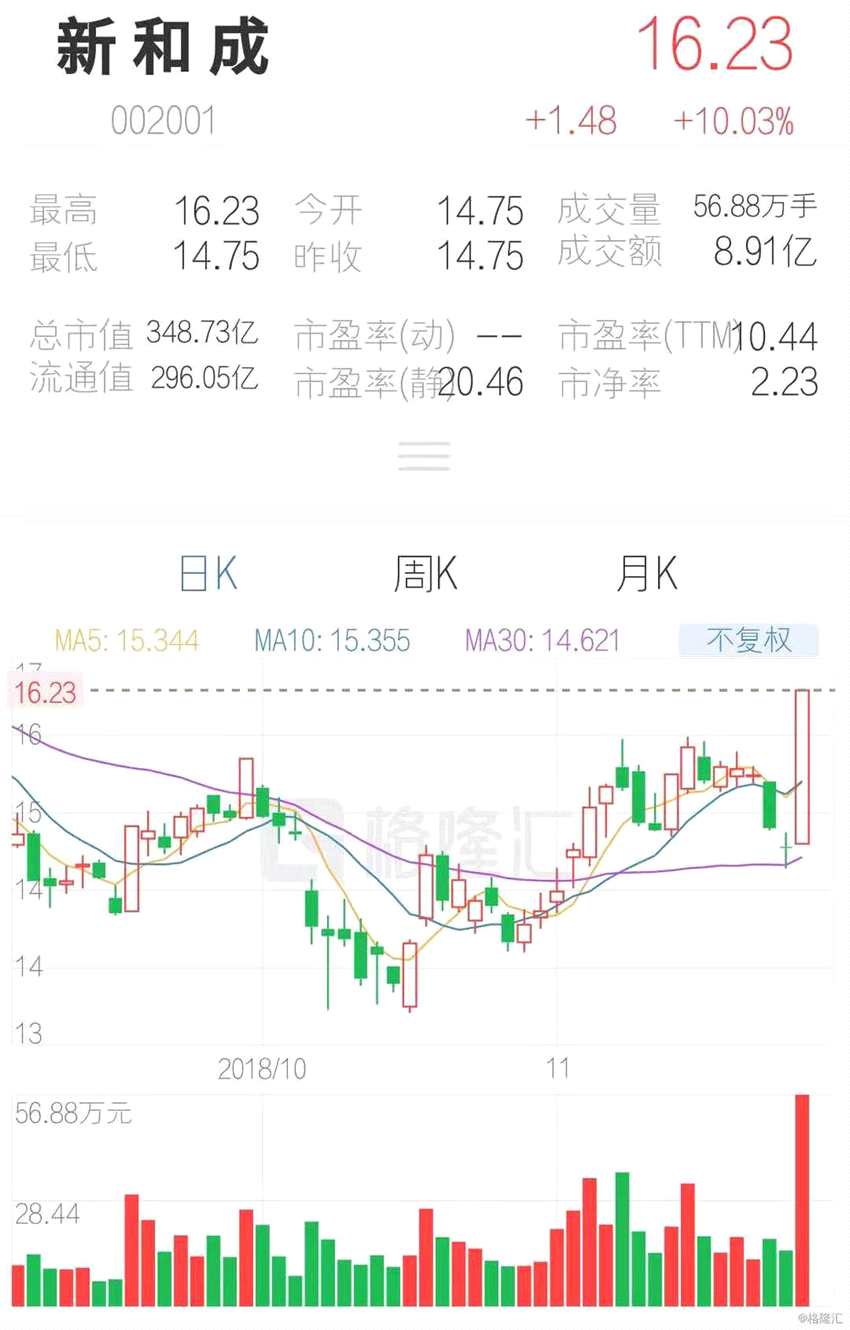The width and height of the screenshot is (850, 1330).
Task: Tap the latest large red candlestick
Action: (x=803, y=770)
